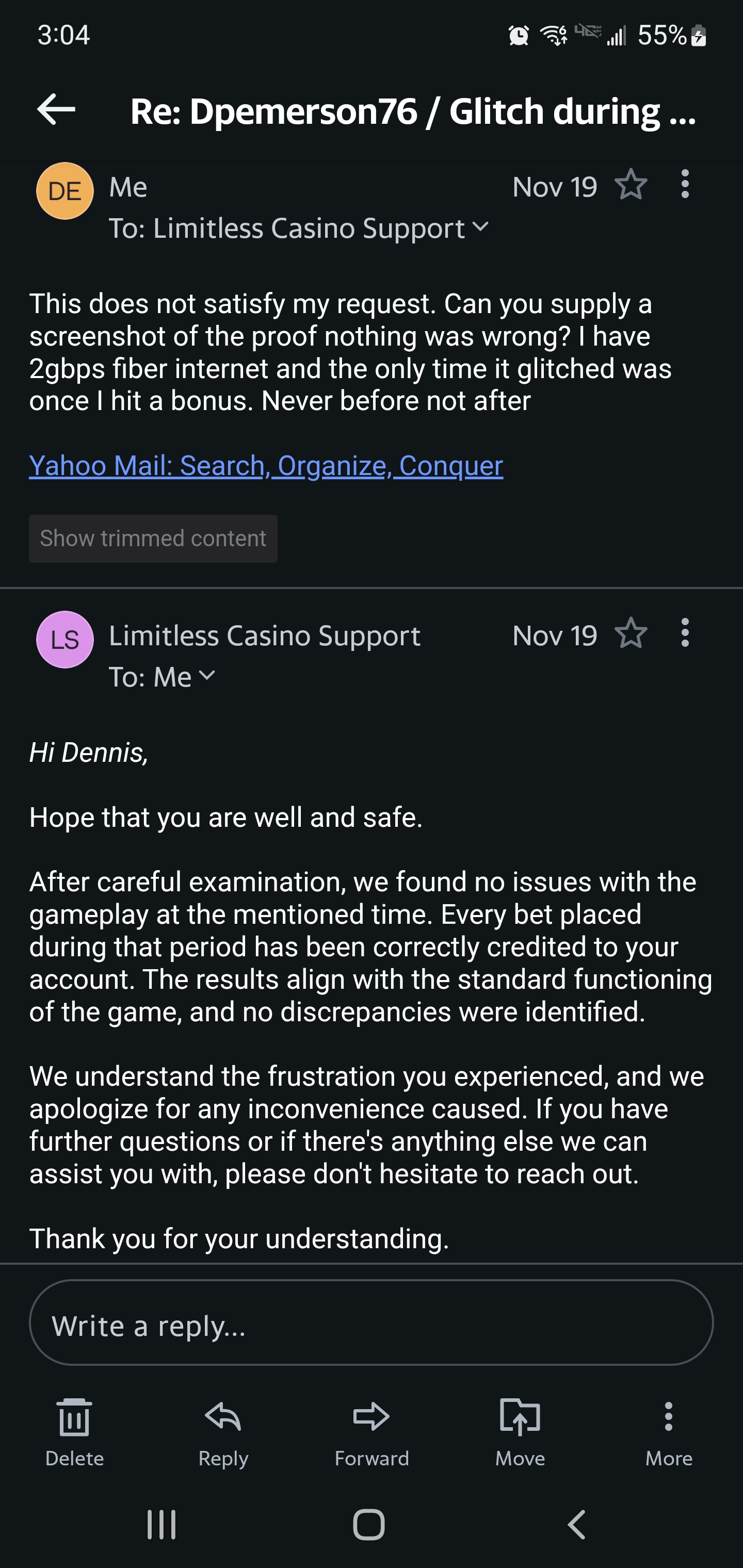743x1568 pixels.
Task: Open overflow menu on Me's message
Action: tap(685, 184)
